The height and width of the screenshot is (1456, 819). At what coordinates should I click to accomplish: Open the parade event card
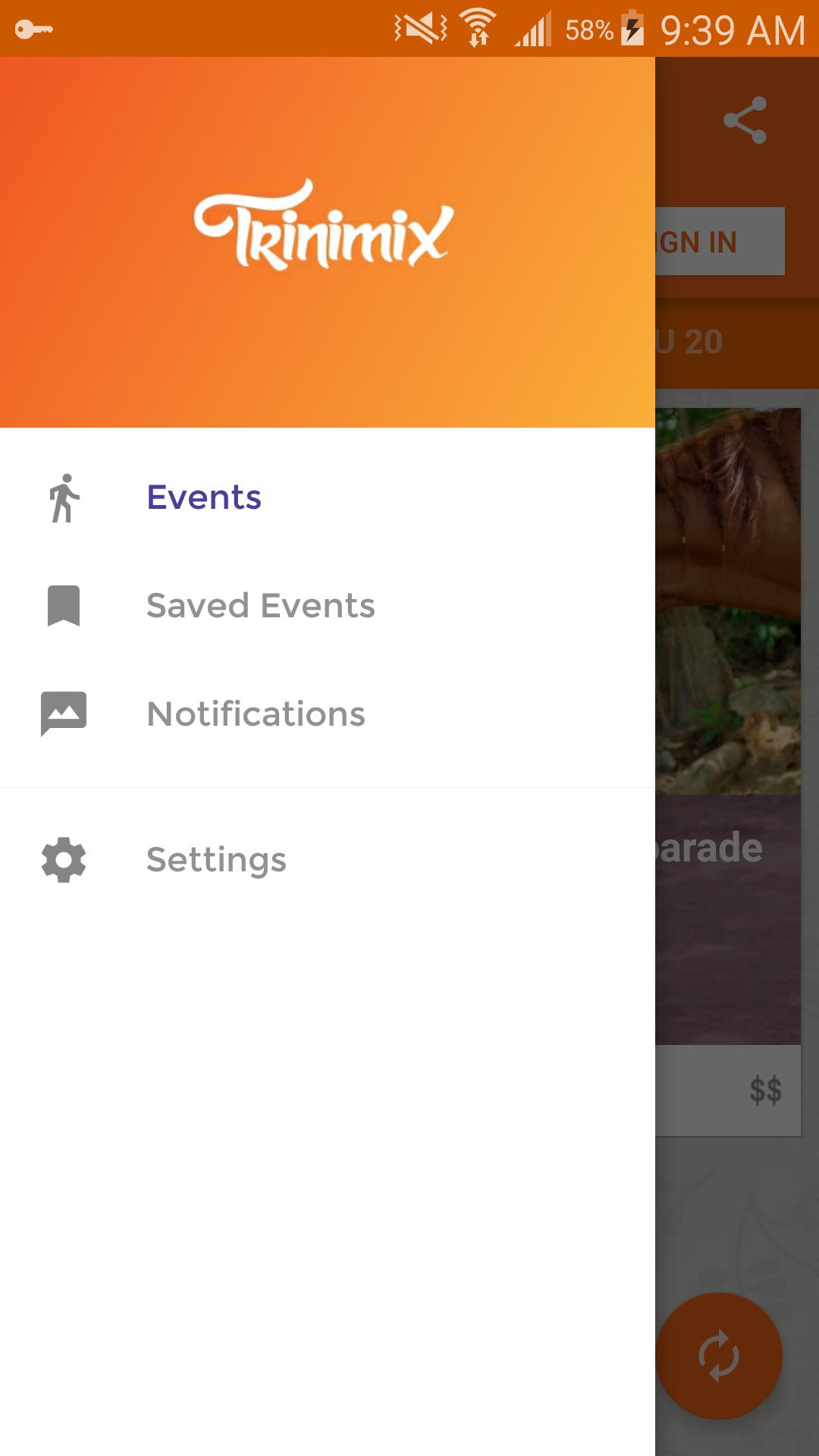pos(728,758)
